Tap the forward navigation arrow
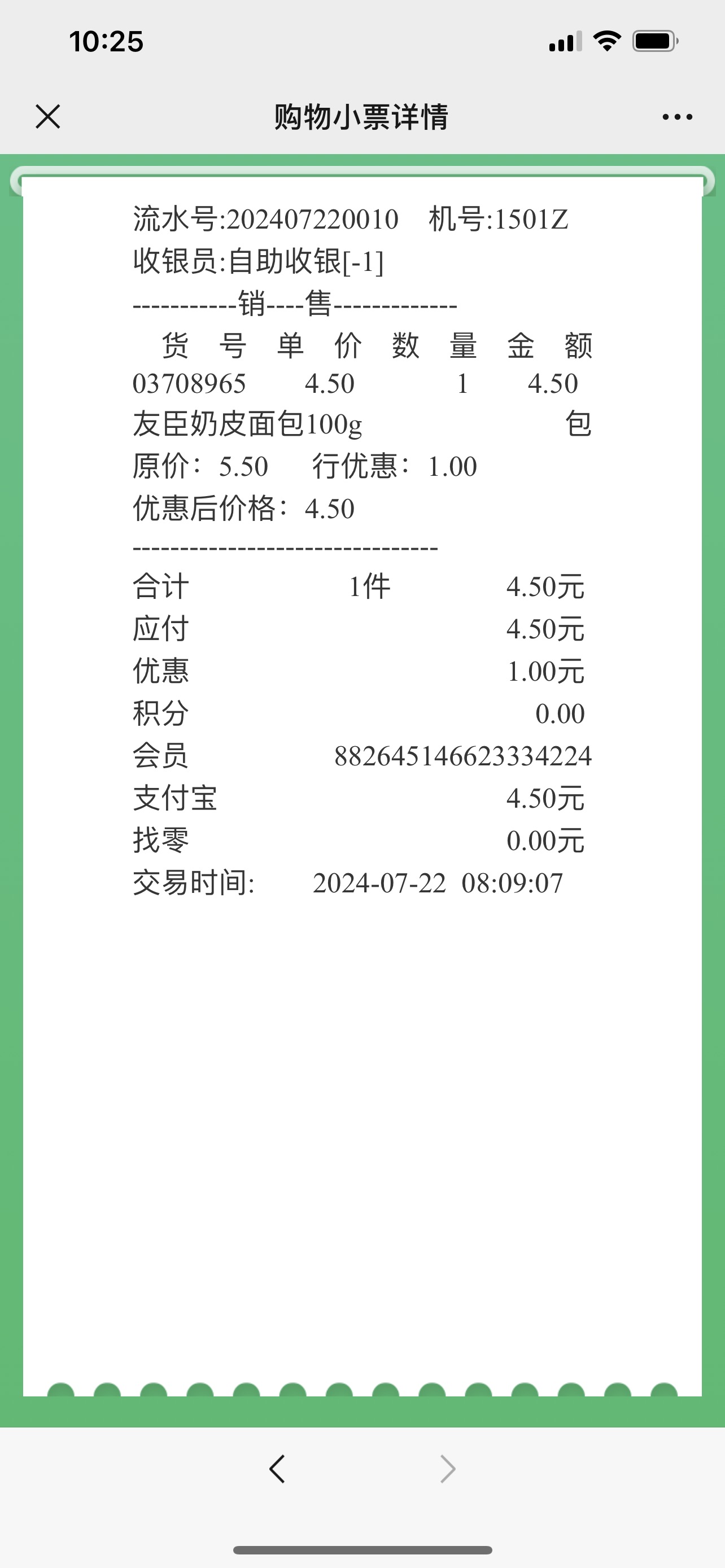The height and width of the screenshot is (1568, 725). [447, 1469]
